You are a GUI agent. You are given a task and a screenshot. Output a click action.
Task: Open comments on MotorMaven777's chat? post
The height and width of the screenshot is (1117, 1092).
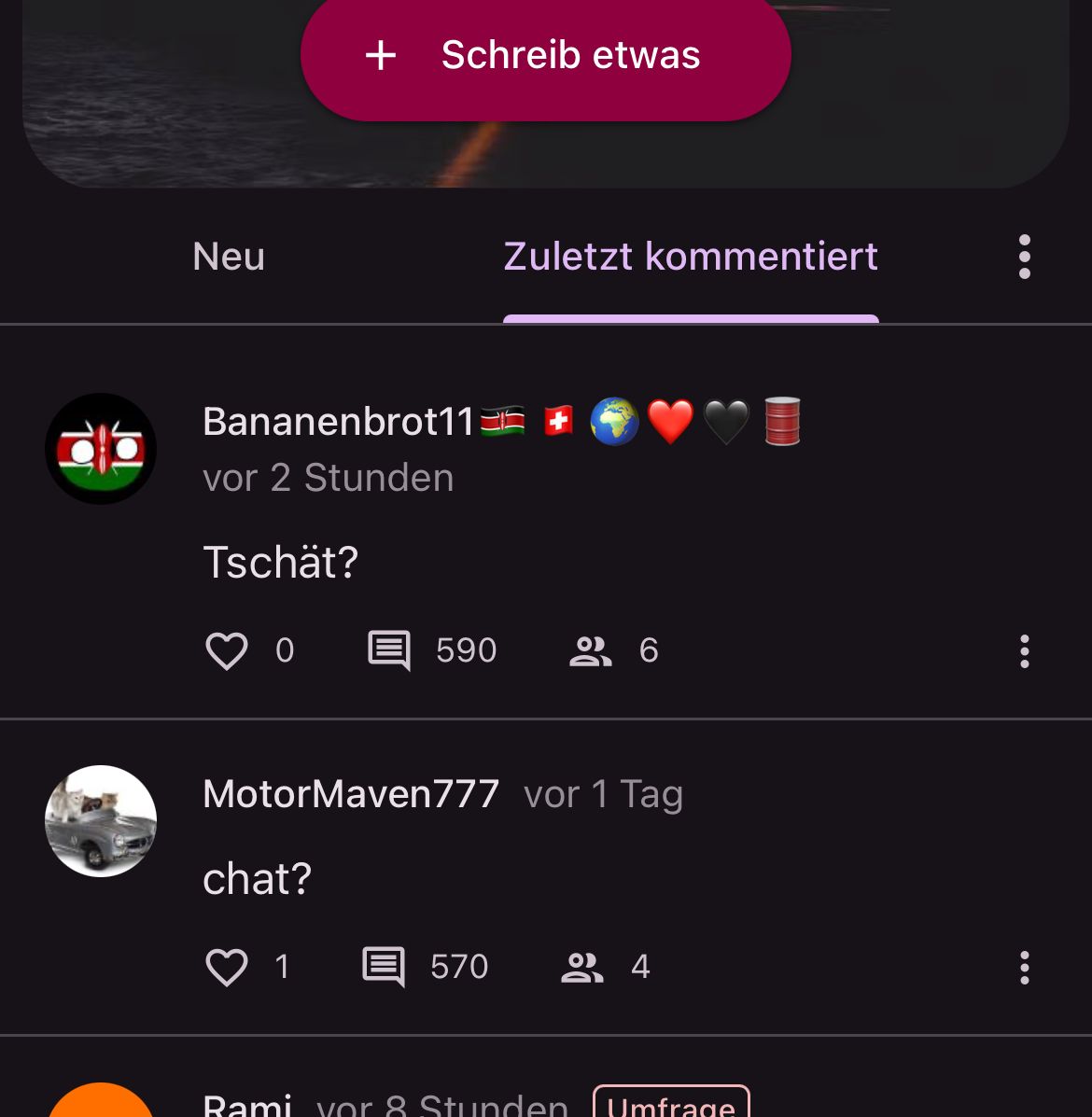384,967
